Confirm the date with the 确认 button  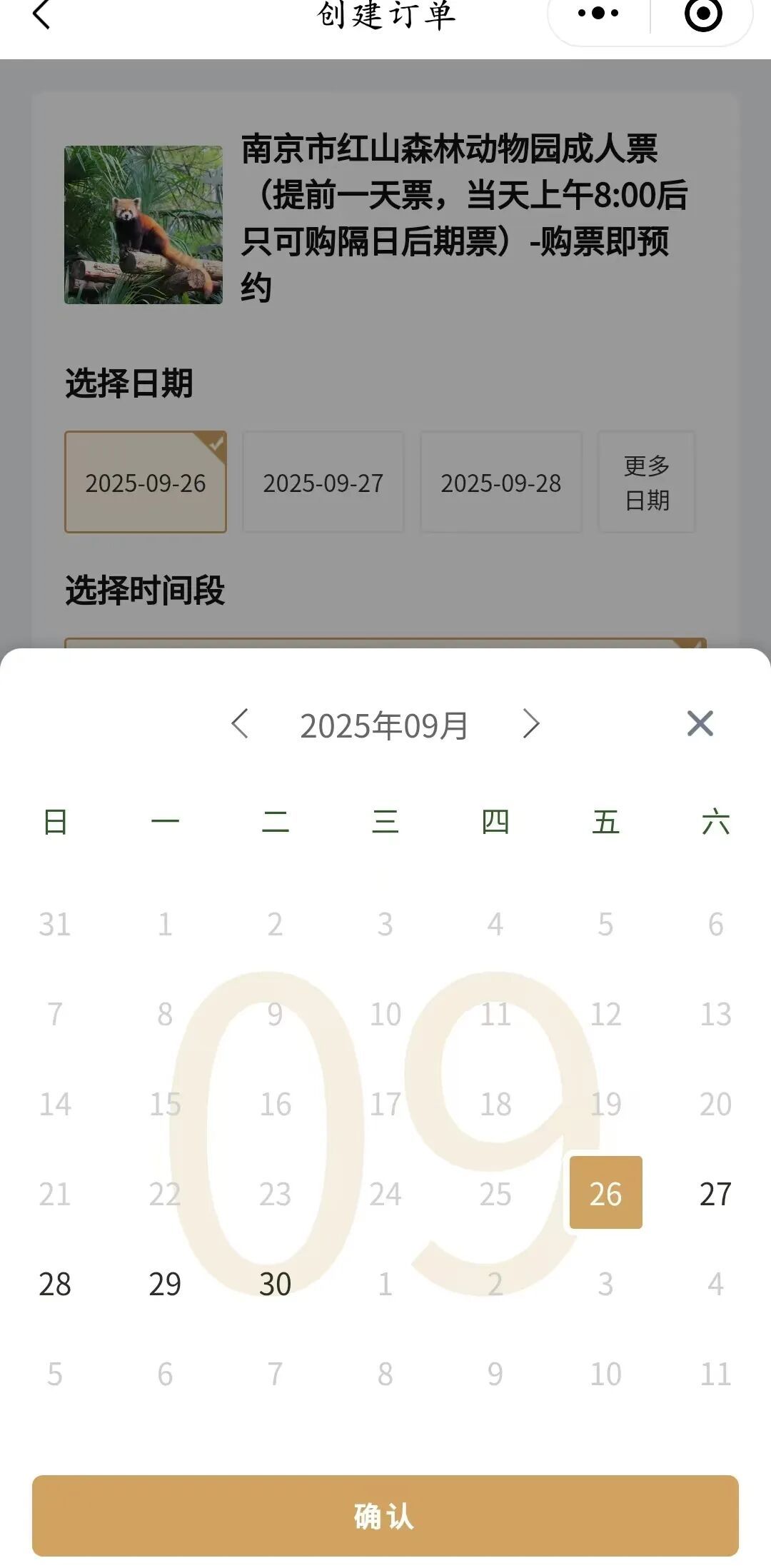coord(385,1516)
